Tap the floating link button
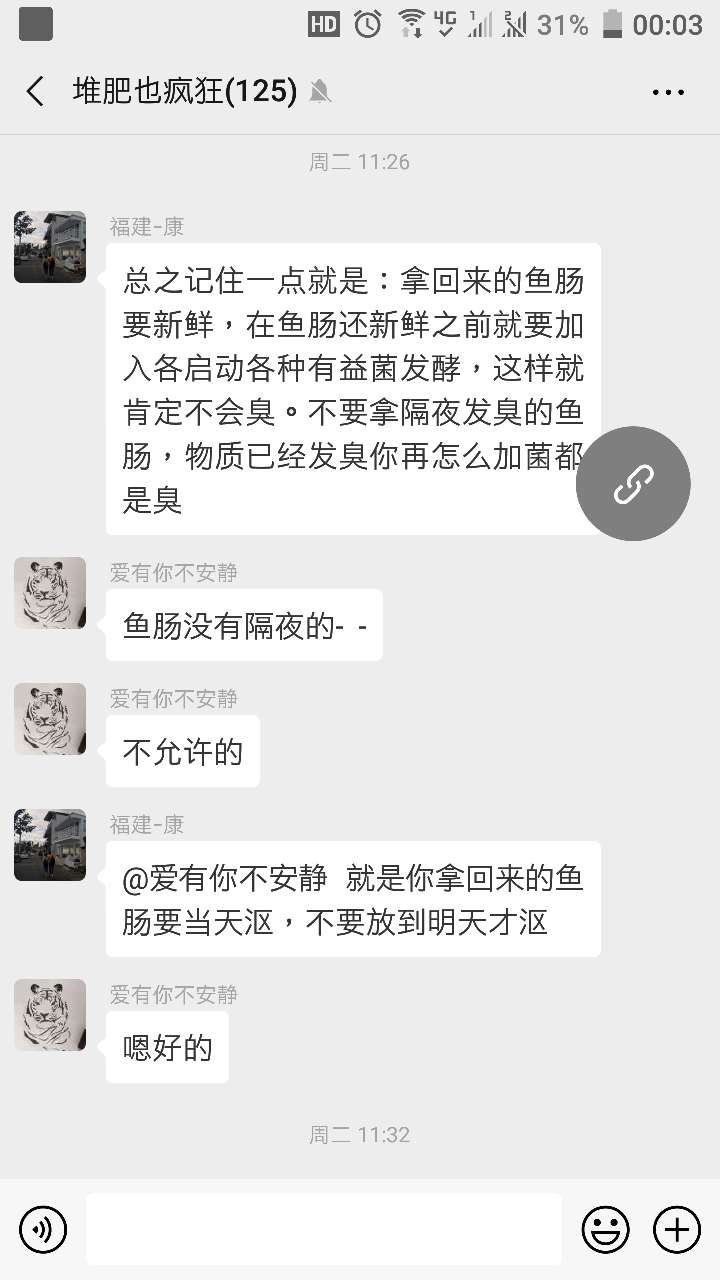The image size is (720, 1280). pos(633,484)
